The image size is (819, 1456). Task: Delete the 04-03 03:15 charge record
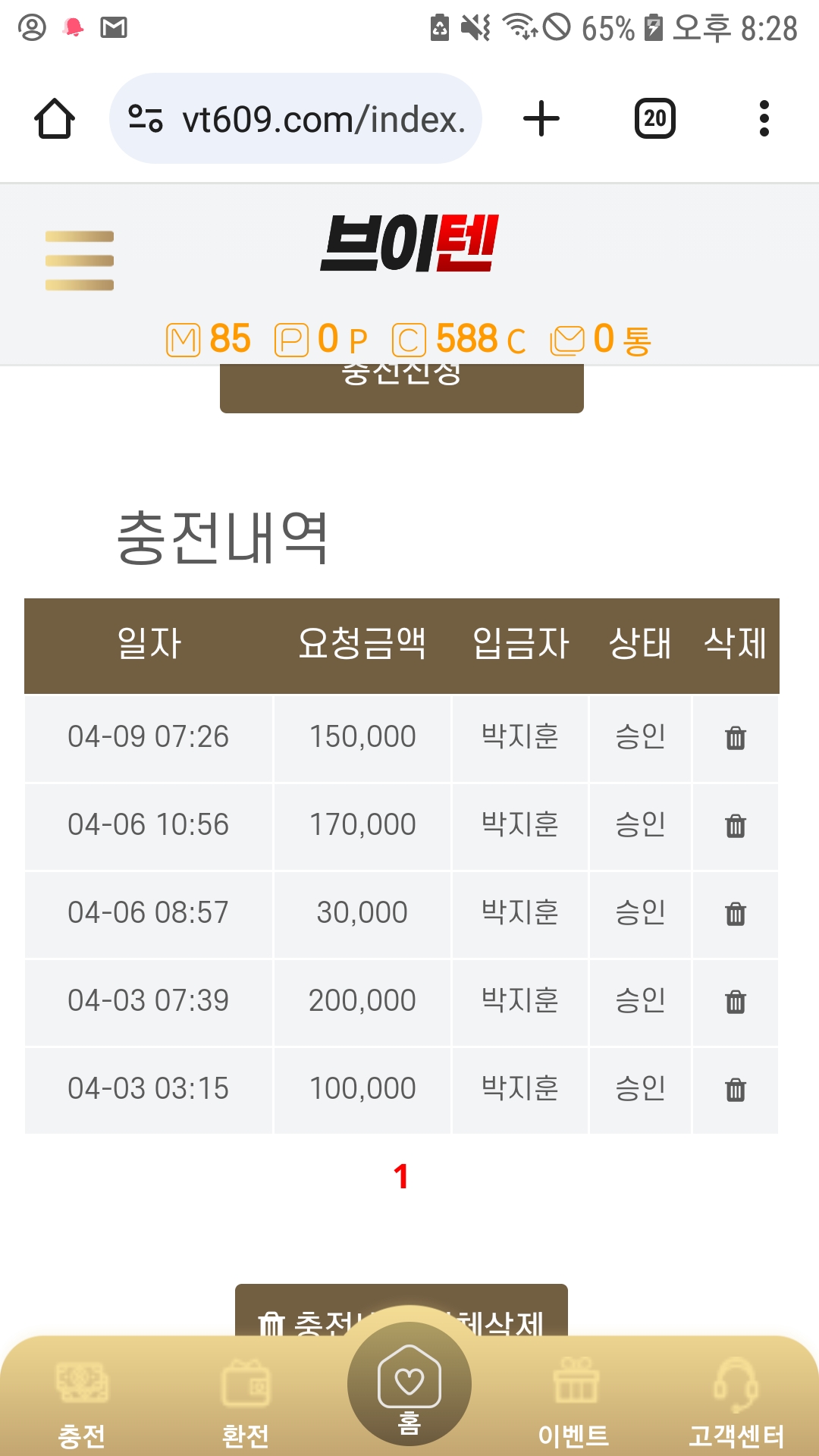pyautogui.click(x=736, y=1090)
